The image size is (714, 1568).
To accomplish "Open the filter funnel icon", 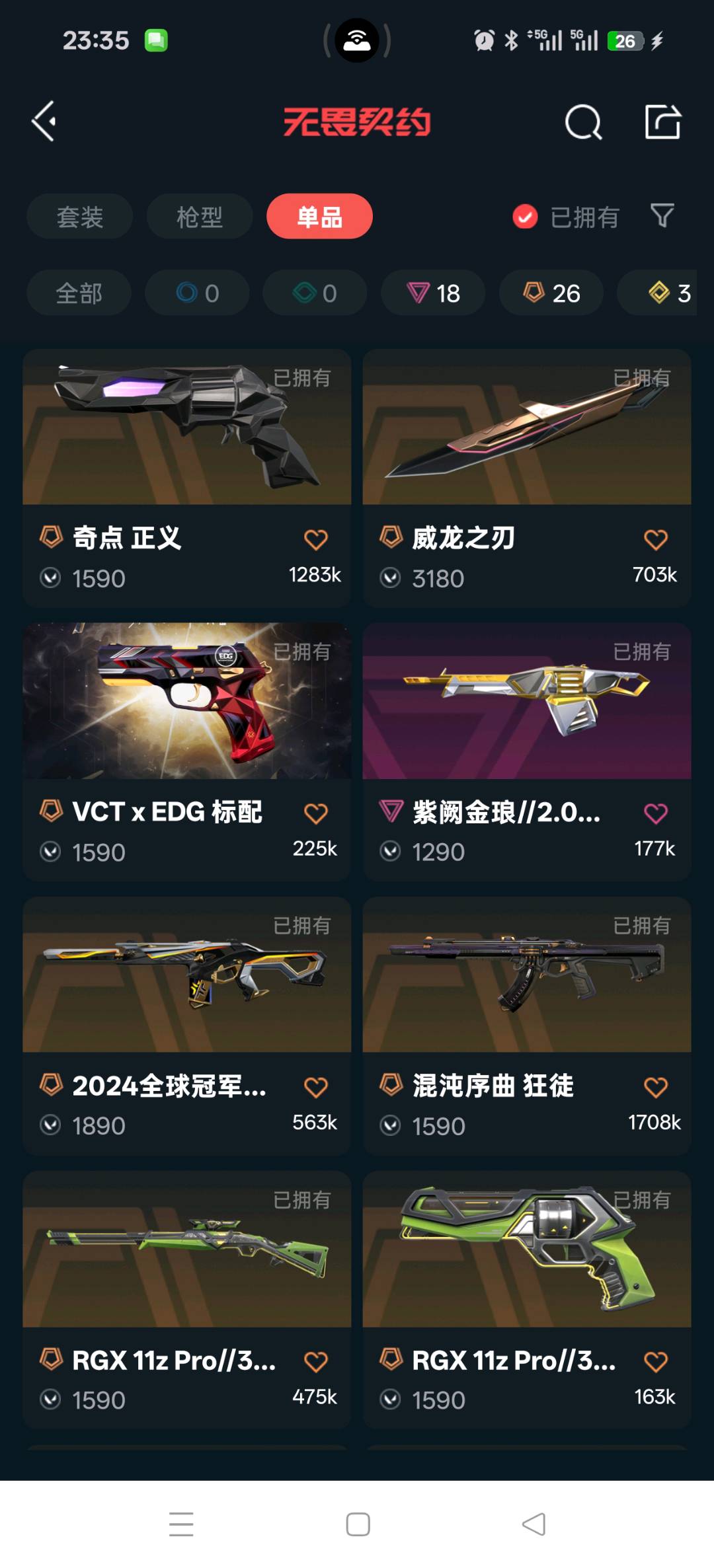I will [x=662, y=215].
